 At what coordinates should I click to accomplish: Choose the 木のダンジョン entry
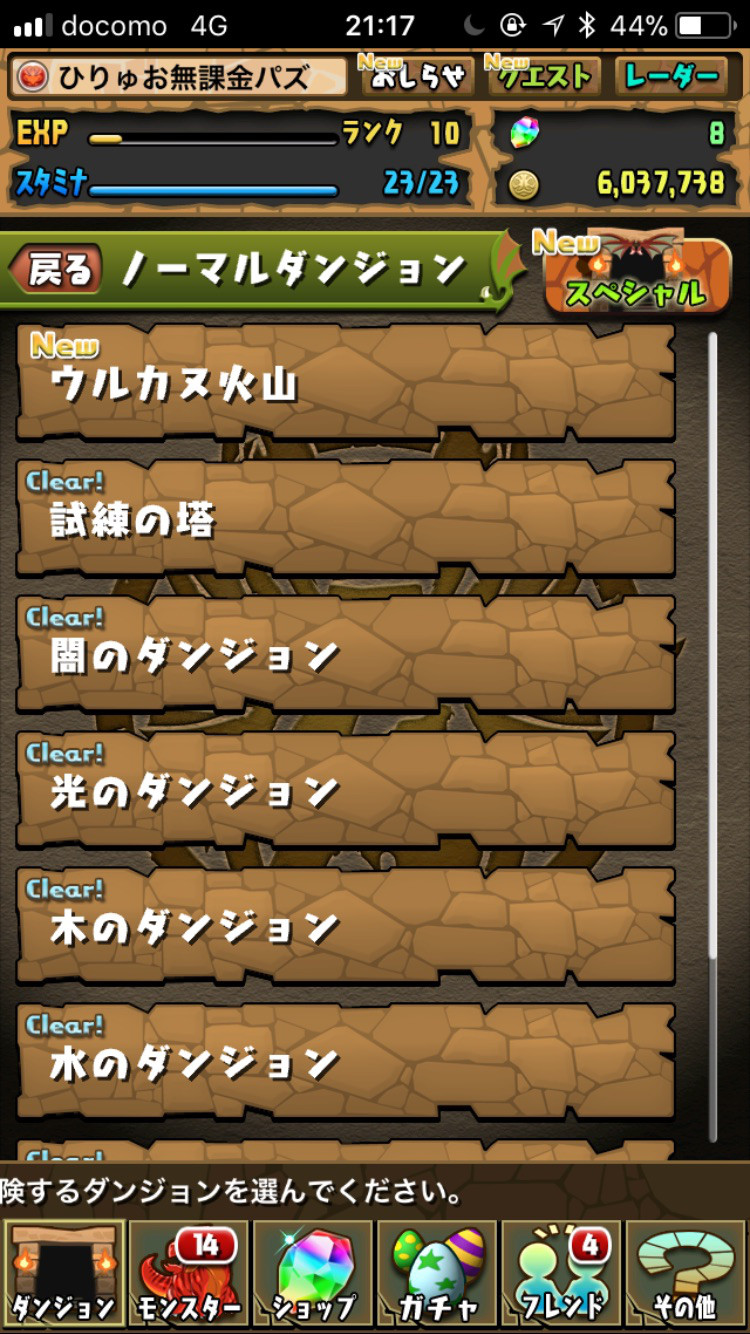coord(345,926)
